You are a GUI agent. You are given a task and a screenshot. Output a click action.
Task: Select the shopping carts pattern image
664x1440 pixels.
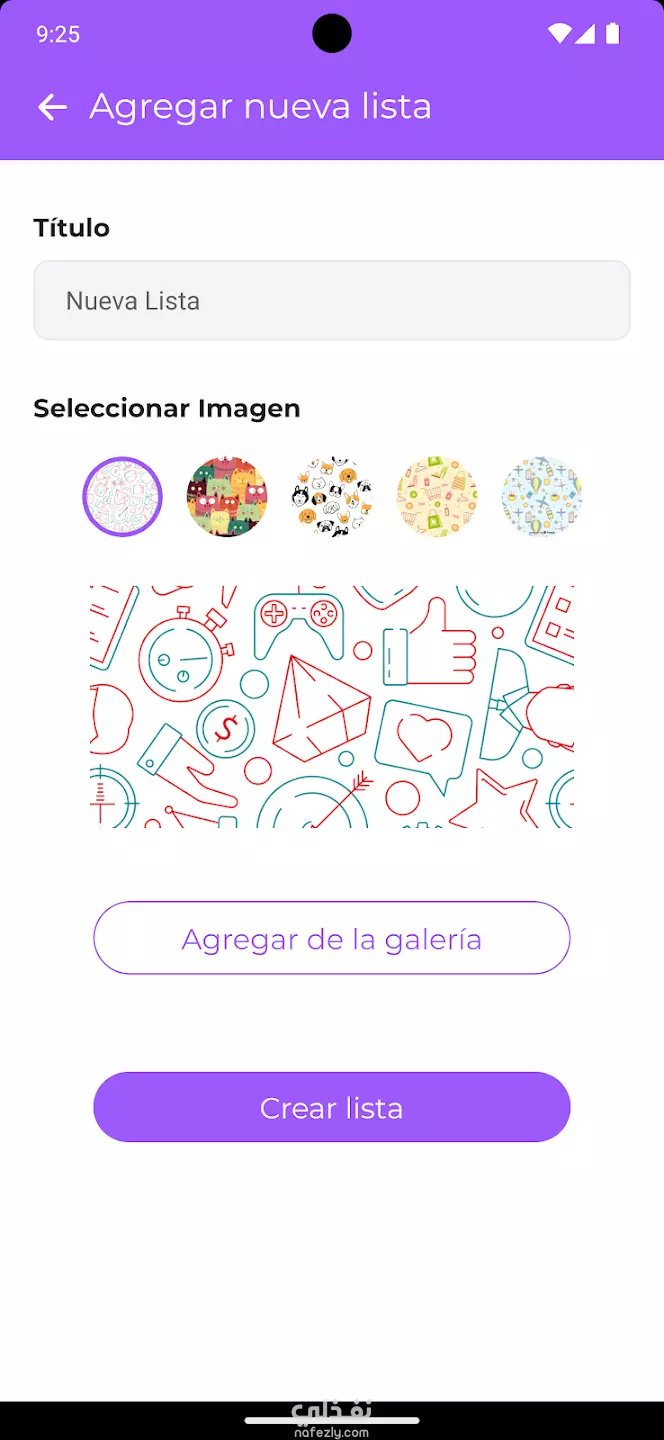[x=437, y=497]
